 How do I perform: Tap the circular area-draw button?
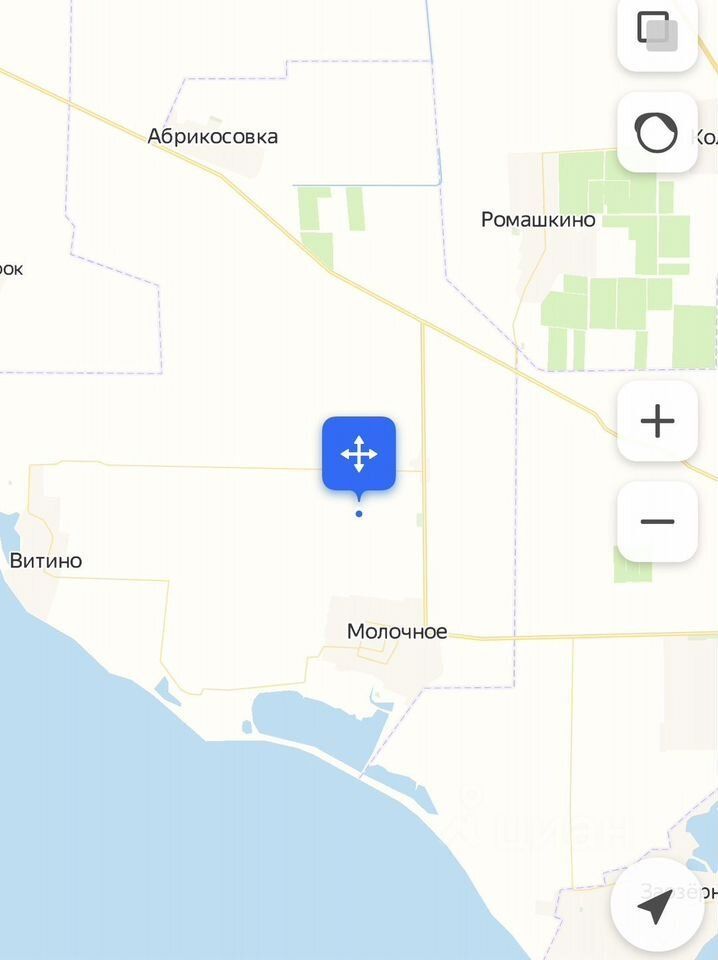tap(657, 132)
